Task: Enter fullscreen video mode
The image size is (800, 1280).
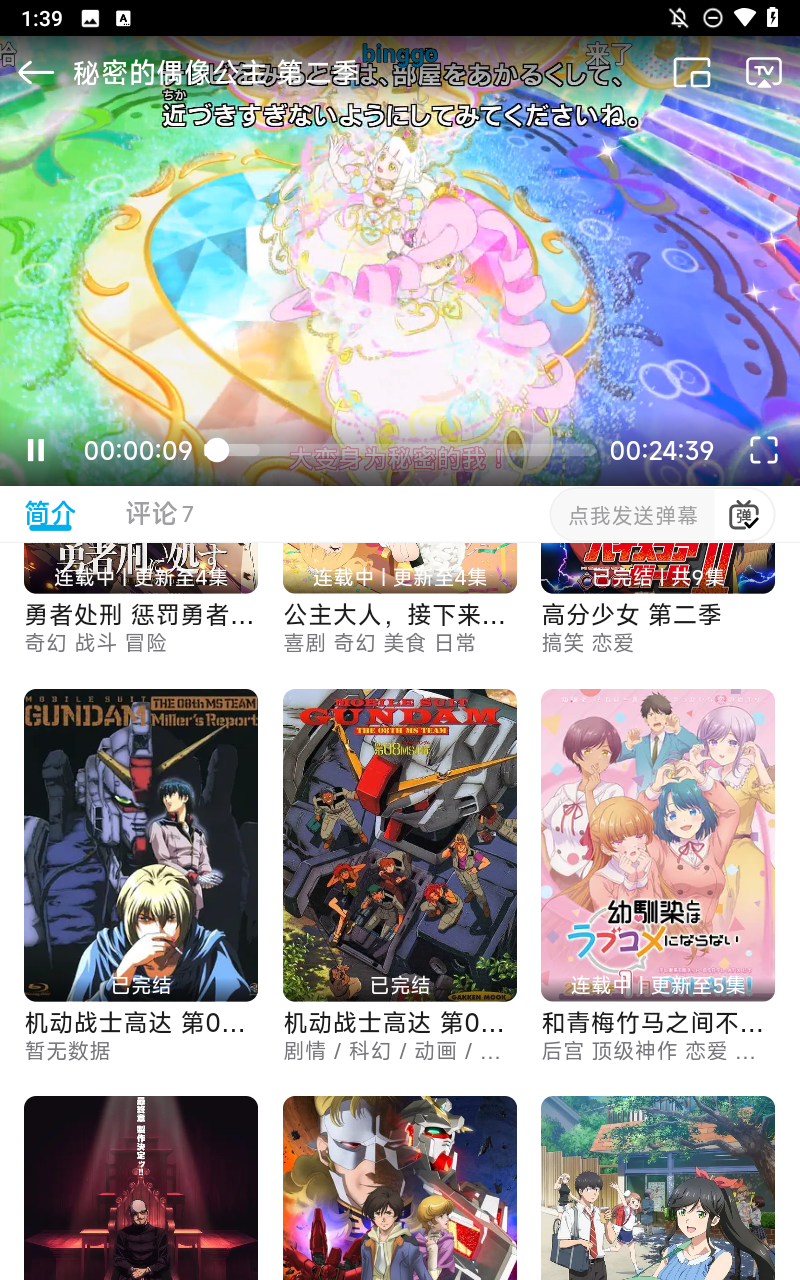Action: (764, 450)
